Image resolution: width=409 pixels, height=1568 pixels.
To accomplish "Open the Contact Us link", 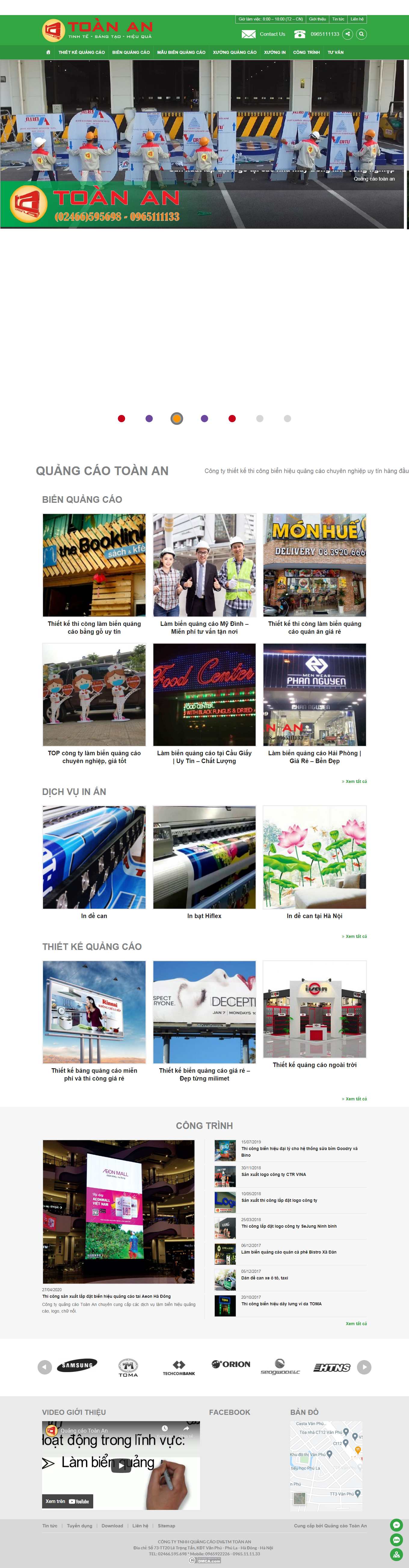I will 272,34.
